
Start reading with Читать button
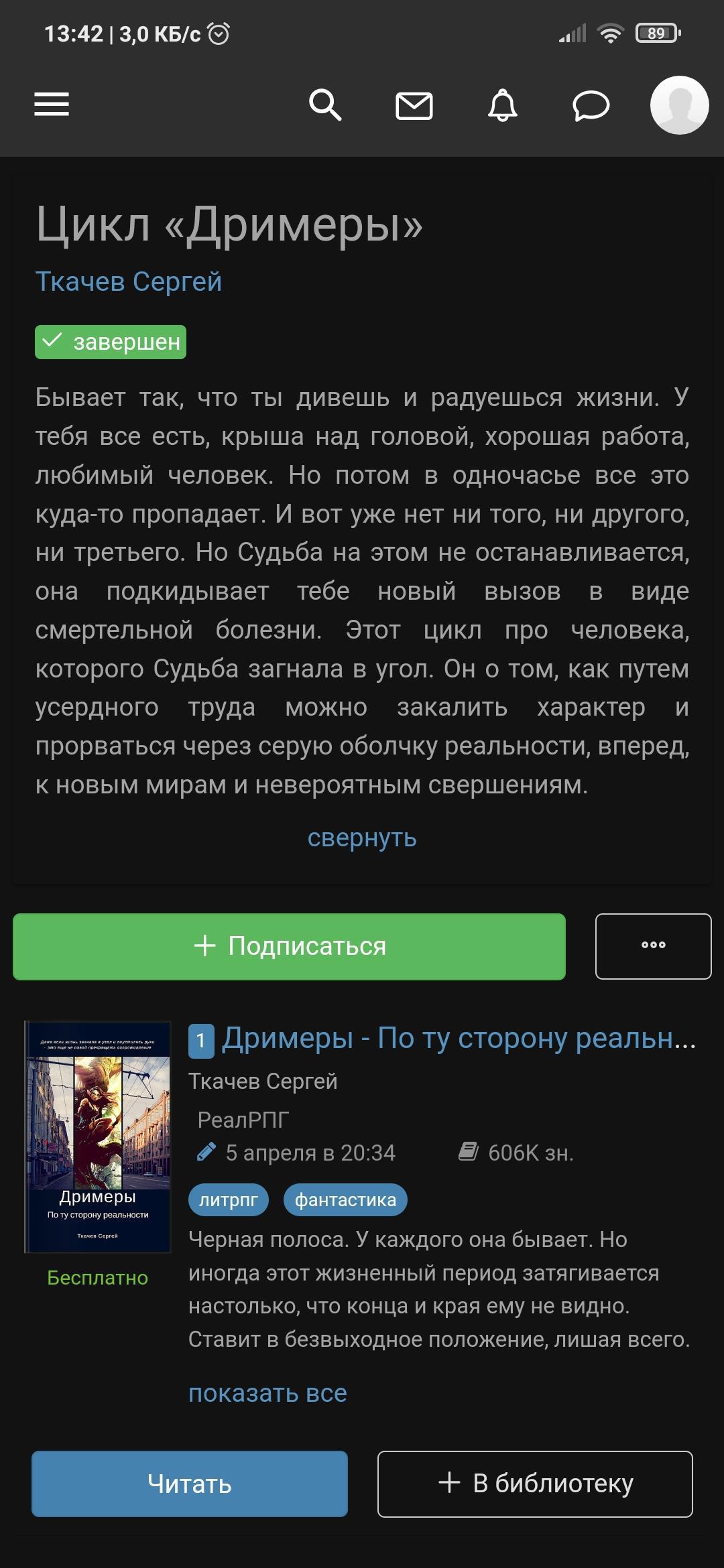click(x=190, y=1484)
